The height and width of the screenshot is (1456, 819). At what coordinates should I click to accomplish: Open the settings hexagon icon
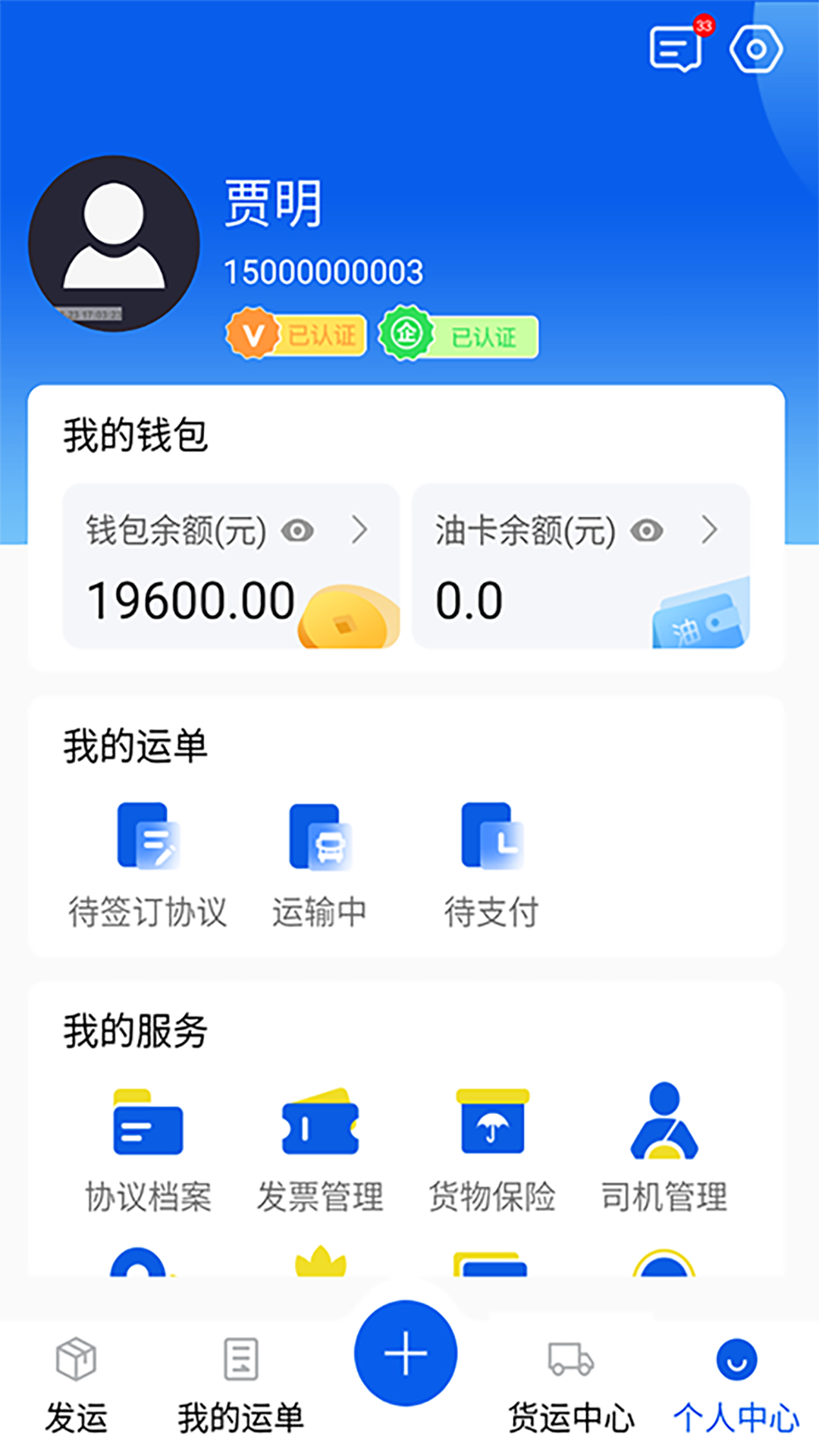[755, 50]
